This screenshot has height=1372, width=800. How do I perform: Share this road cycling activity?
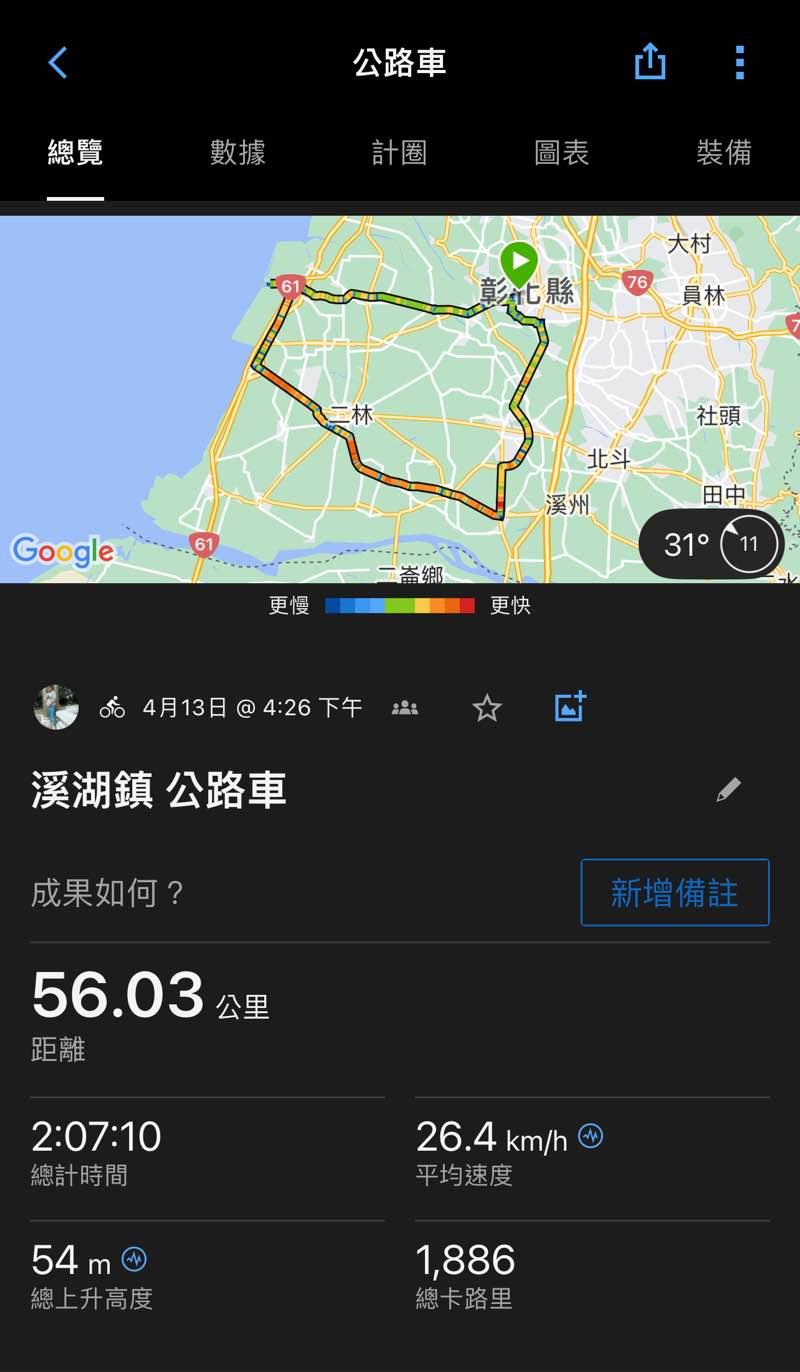click(x=650, y=62)
